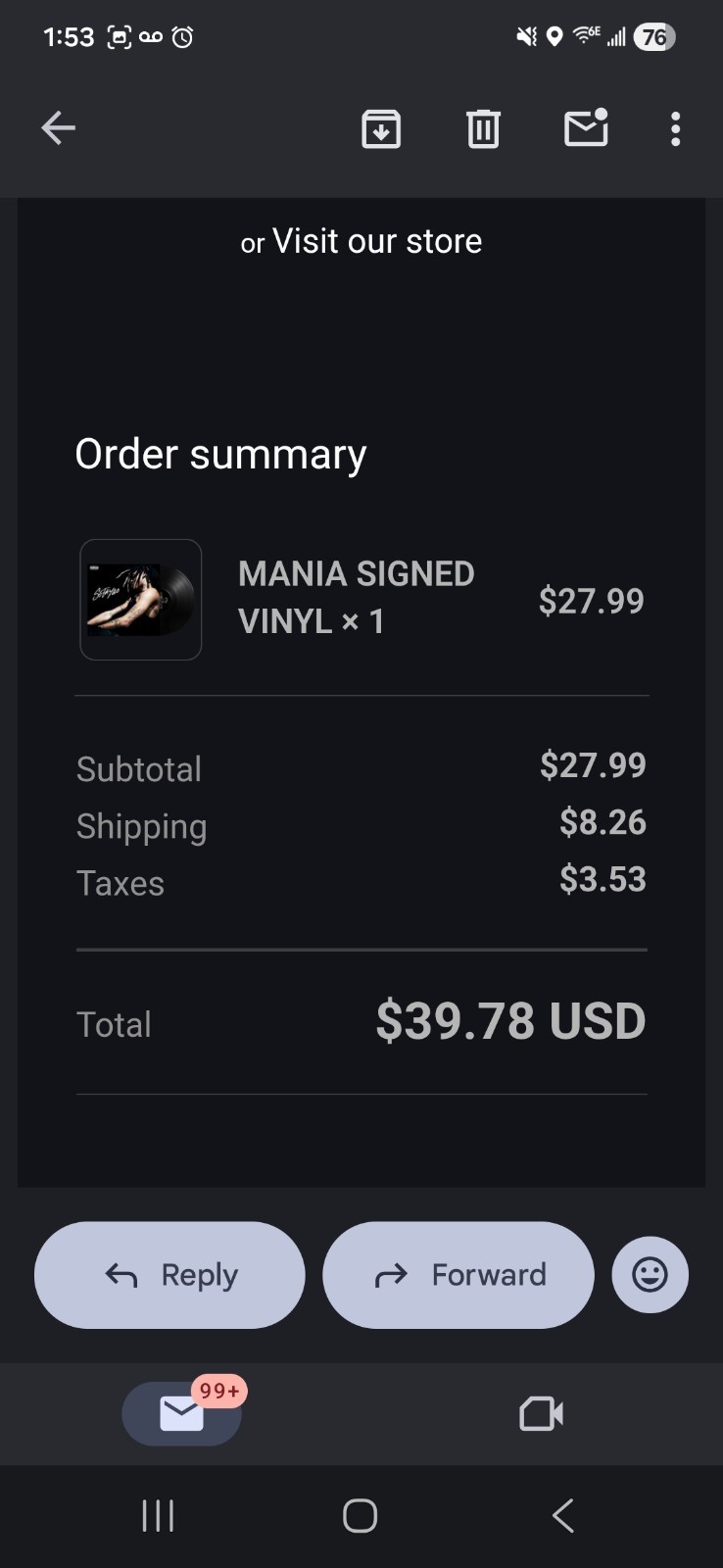The image size is (723, 1568).
Task: Delete the order confirmation email
Action: click(x=481, y=127)
